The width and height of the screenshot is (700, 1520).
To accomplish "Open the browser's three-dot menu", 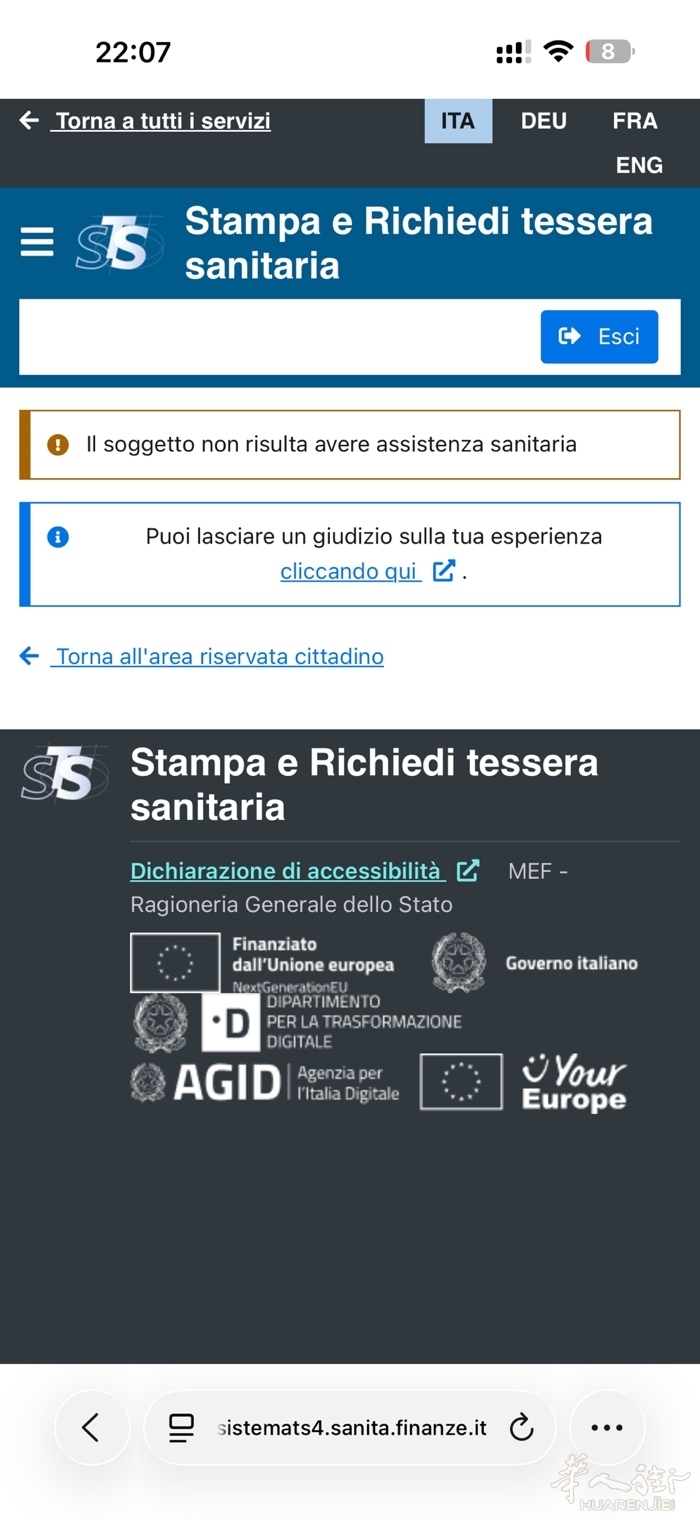I will click(607, 1428).
